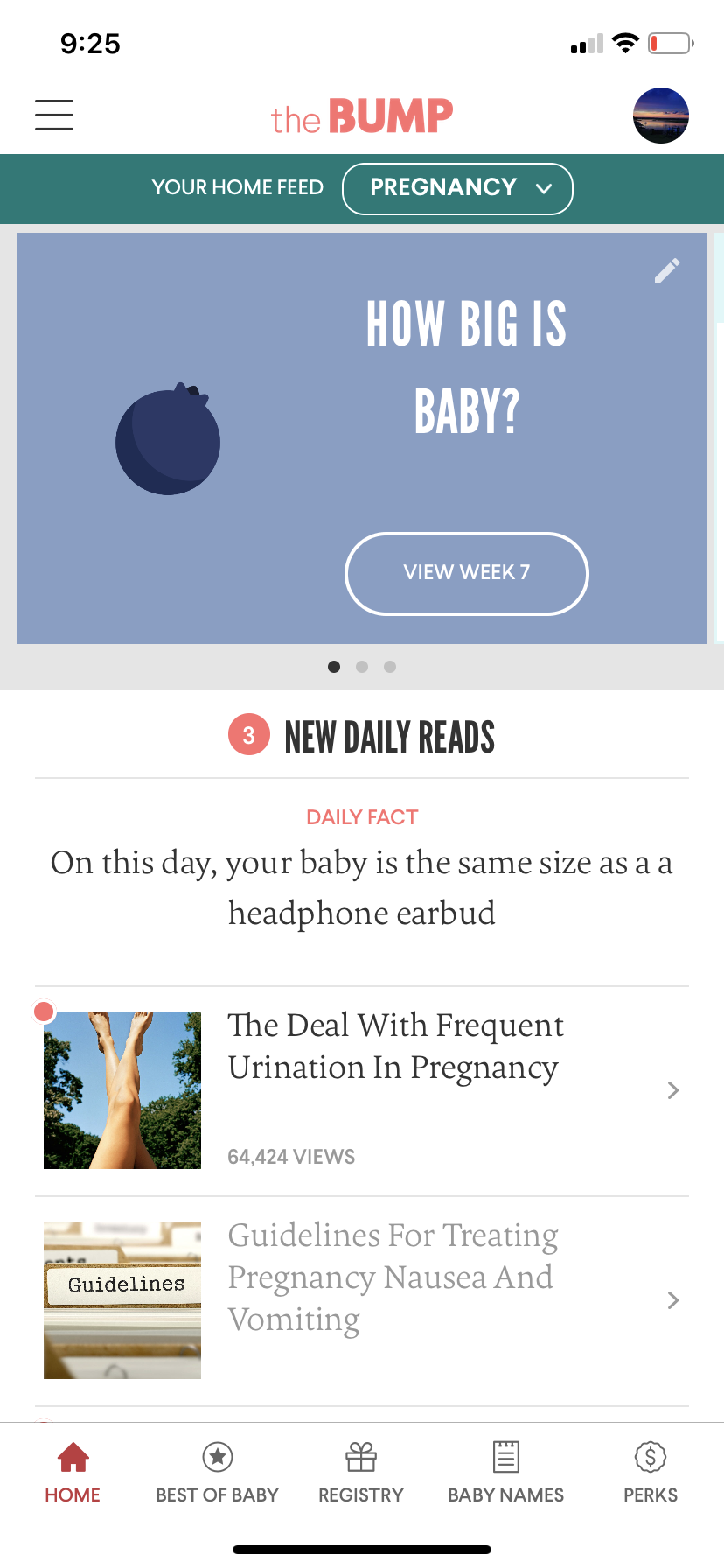
Task: Select the second carousel page dot
Action: pos(362,667)
